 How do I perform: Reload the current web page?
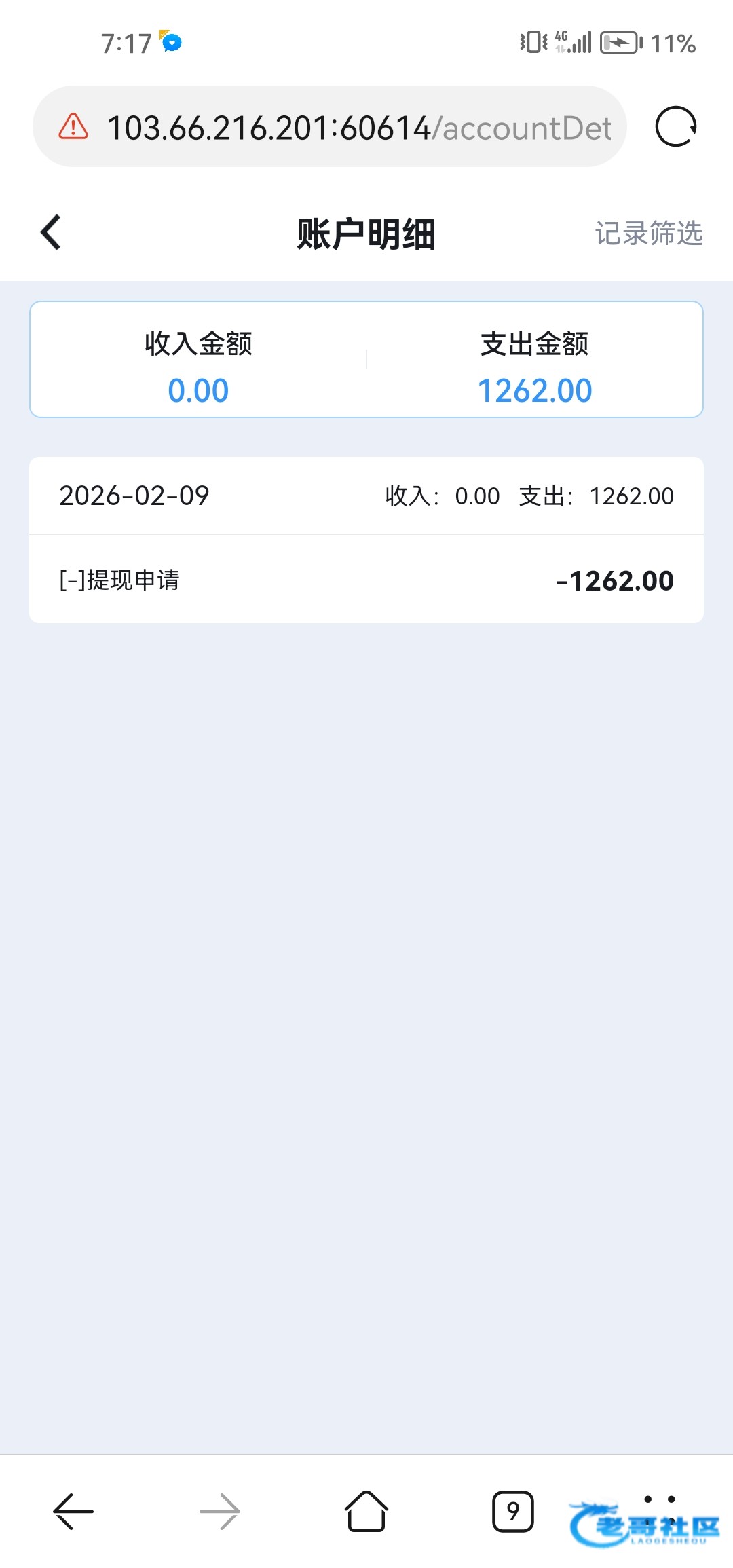click(x=675, y=127)
